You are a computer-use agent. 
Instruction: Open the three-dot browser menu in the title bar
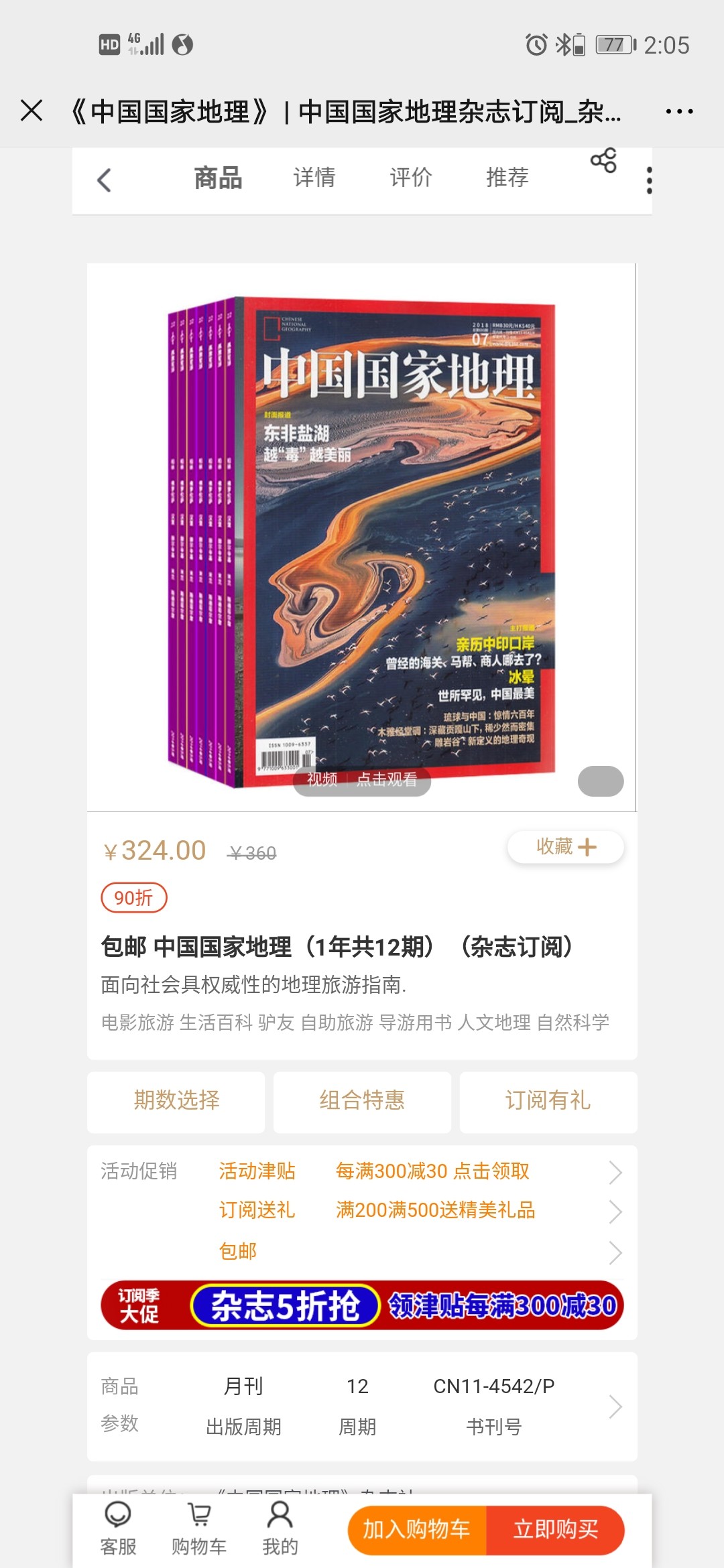pos(678,111)
